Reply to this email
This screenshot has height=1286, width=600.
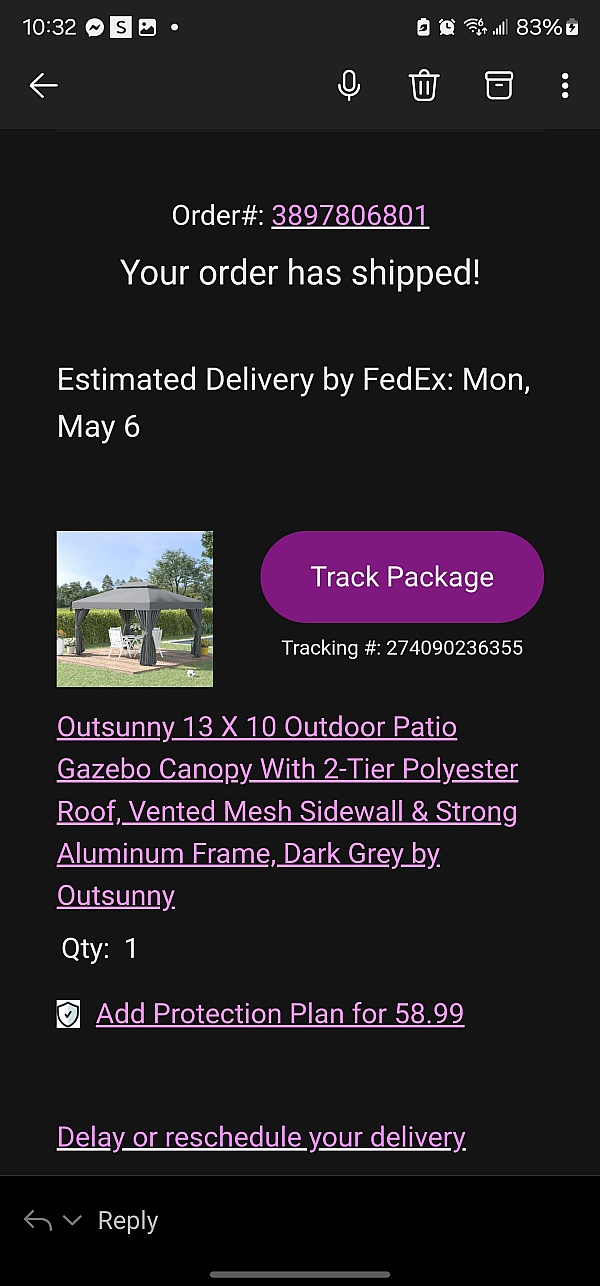click(x=128, y=1221)
